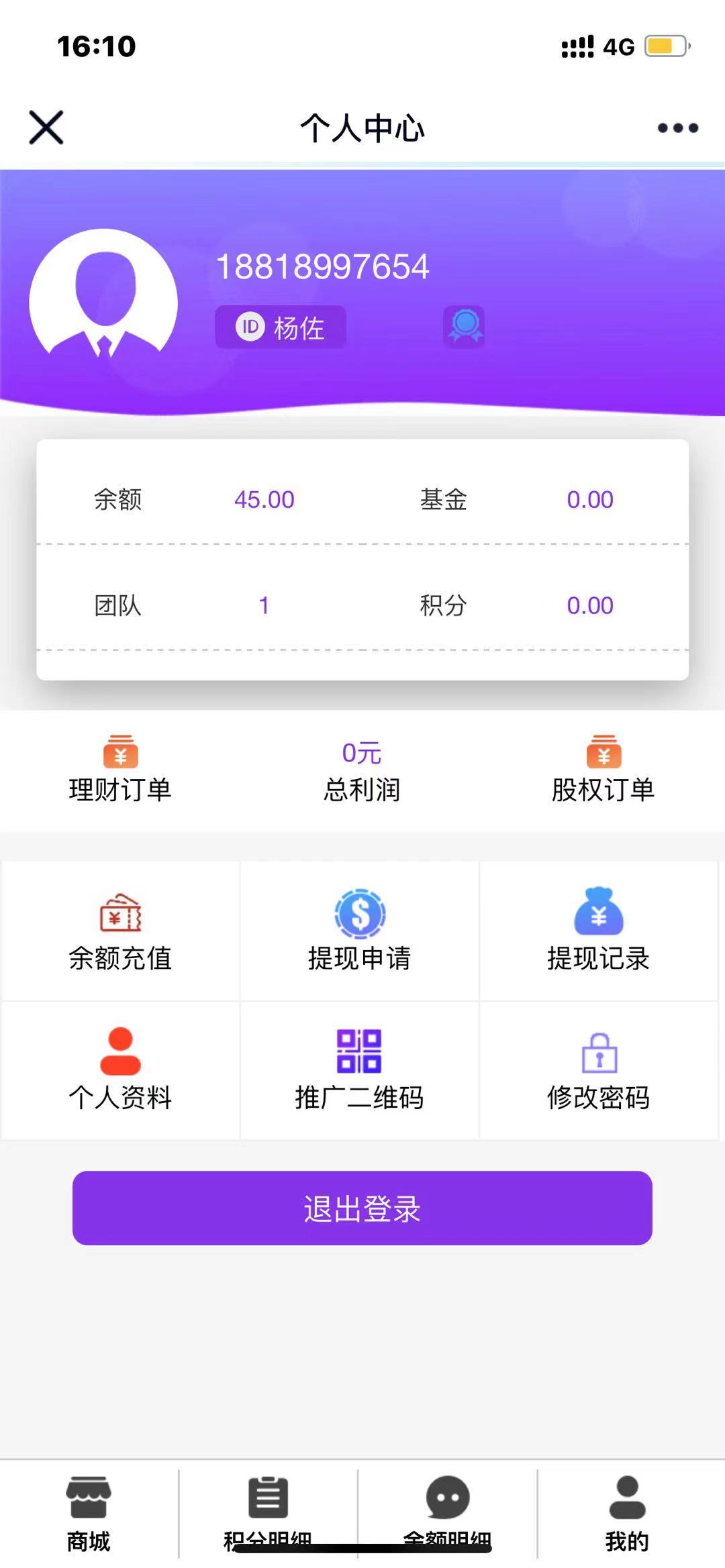Tap the blue medal badge icon

(464, 327)
